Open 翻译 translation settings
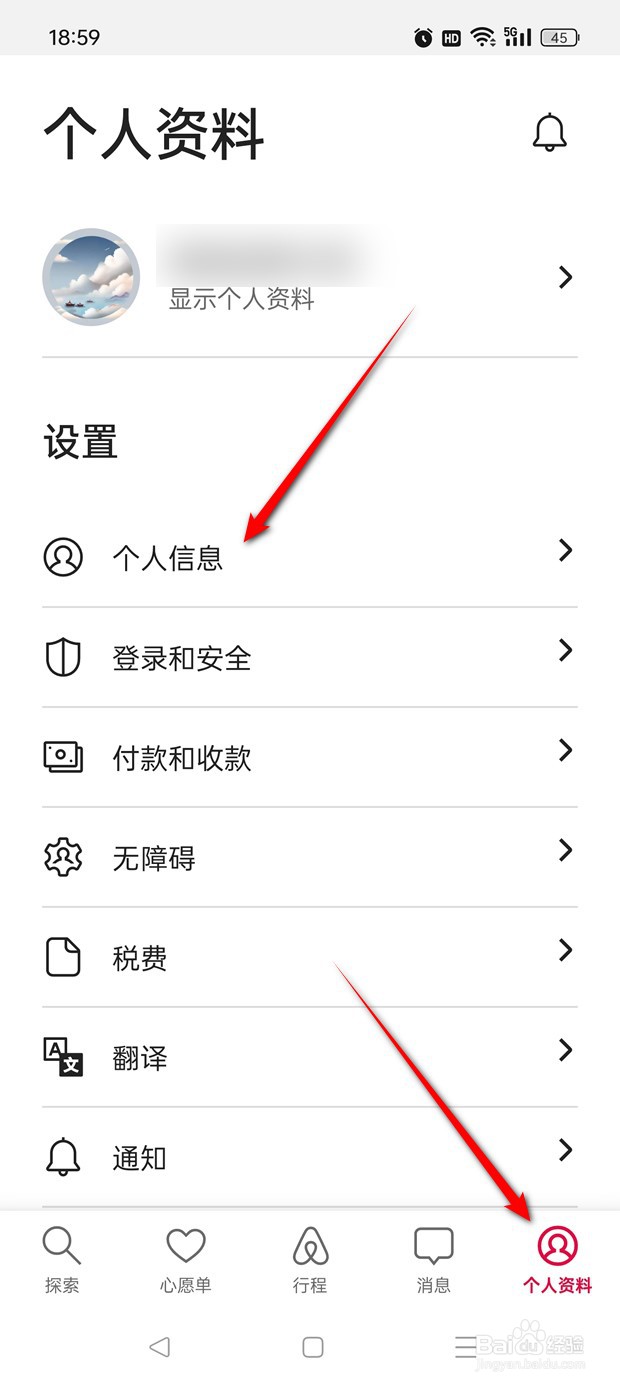Image resolution: width=620 pixels, height=1386 pixels. coord(309,1057)
